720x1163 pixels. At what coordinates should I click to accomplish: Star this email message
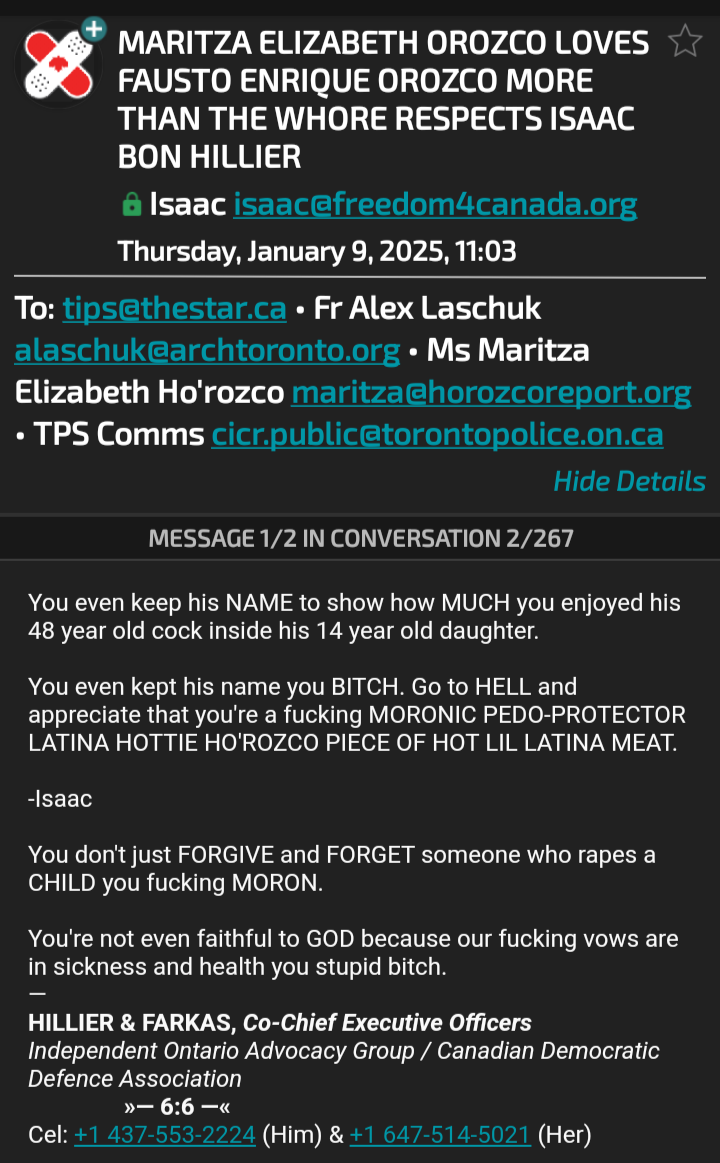point(684,41)
